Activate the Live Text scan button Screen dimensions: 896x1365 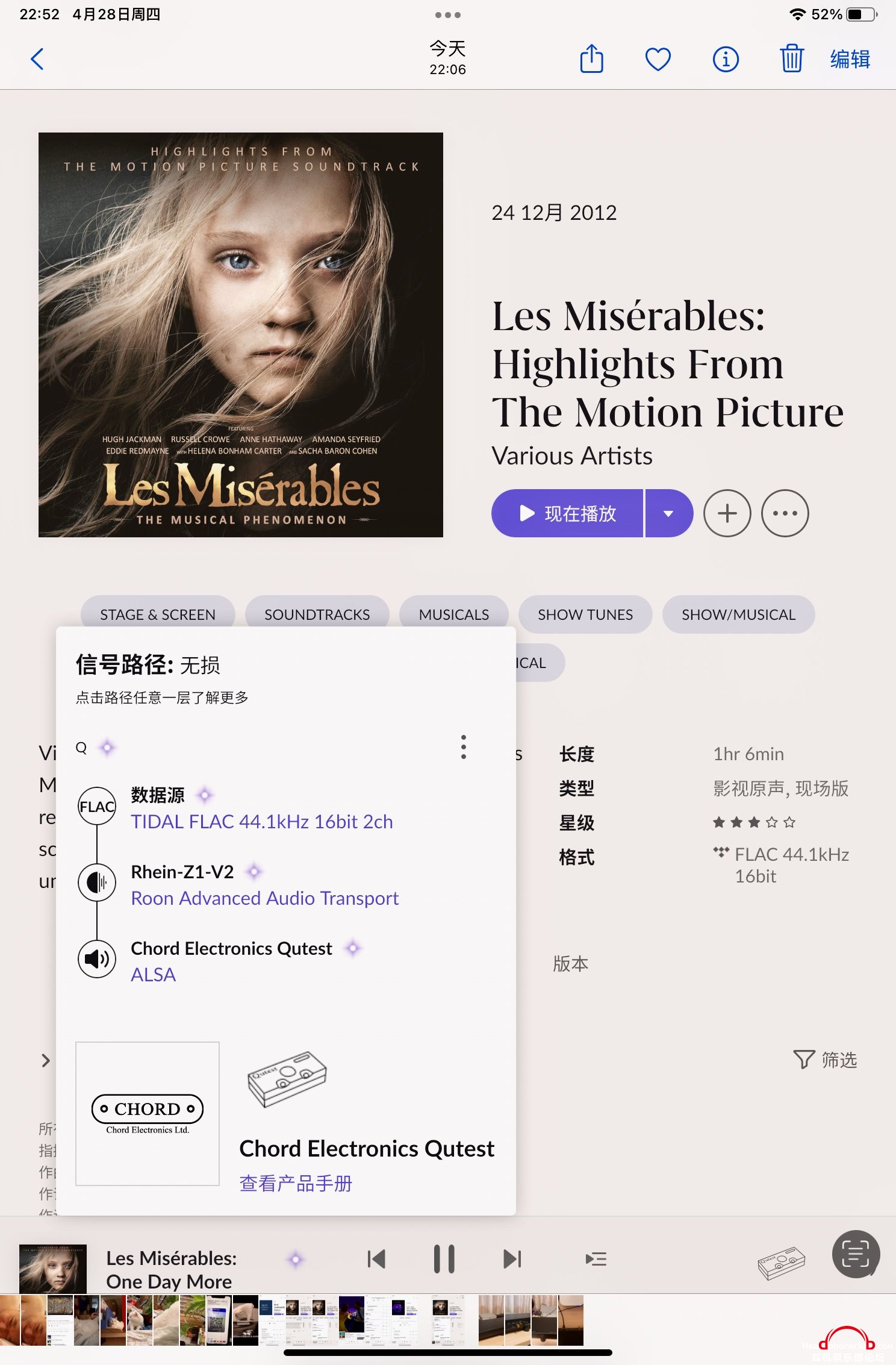(856, 1254)
